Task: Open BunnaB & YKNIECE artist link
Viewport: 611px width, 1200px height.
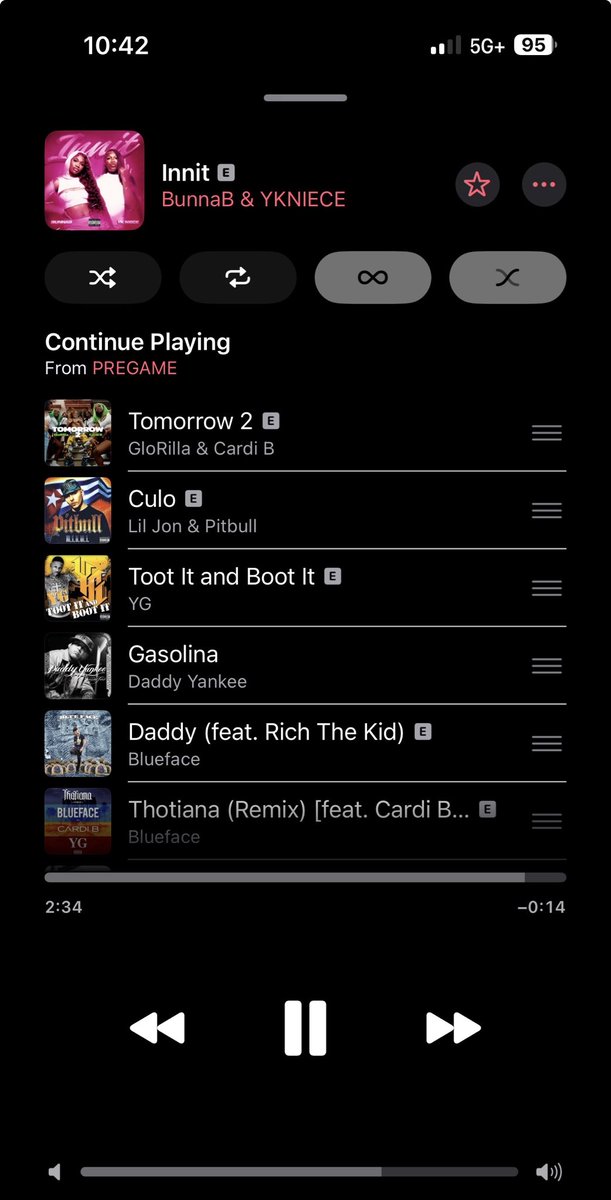Action: (x=253, y=199)
